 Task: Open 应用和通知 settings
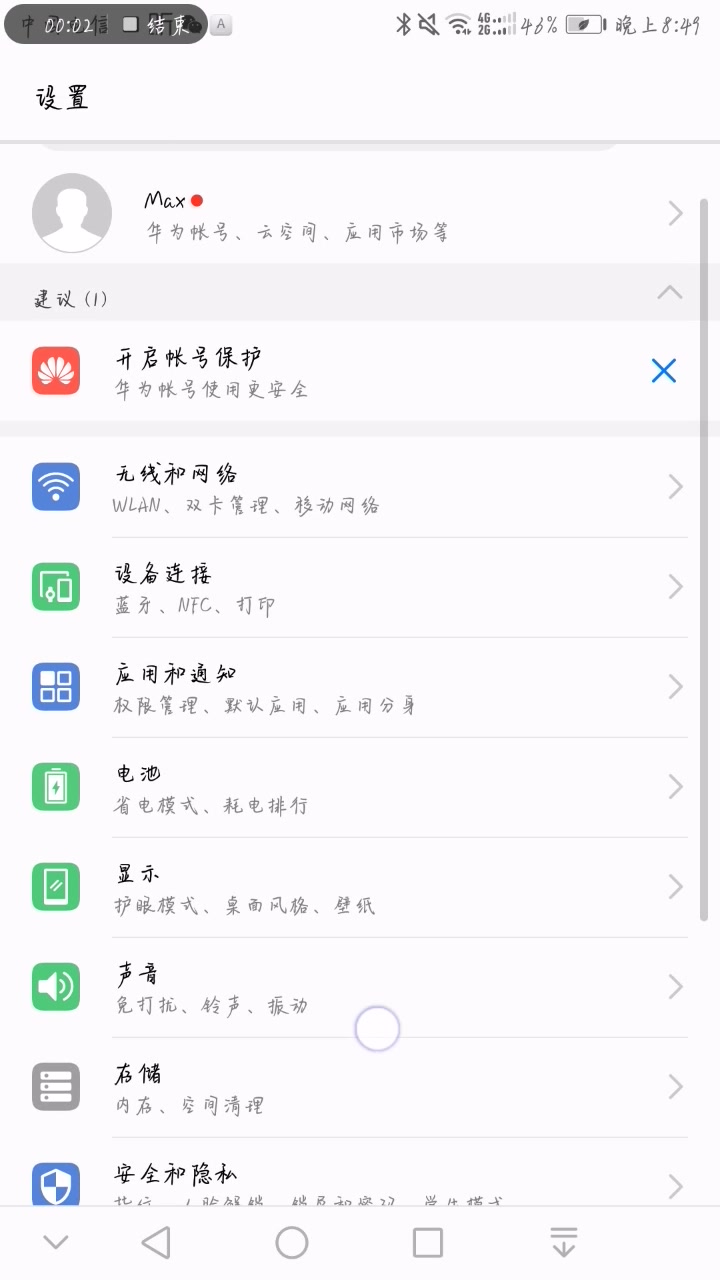click(x=360, y=687)
